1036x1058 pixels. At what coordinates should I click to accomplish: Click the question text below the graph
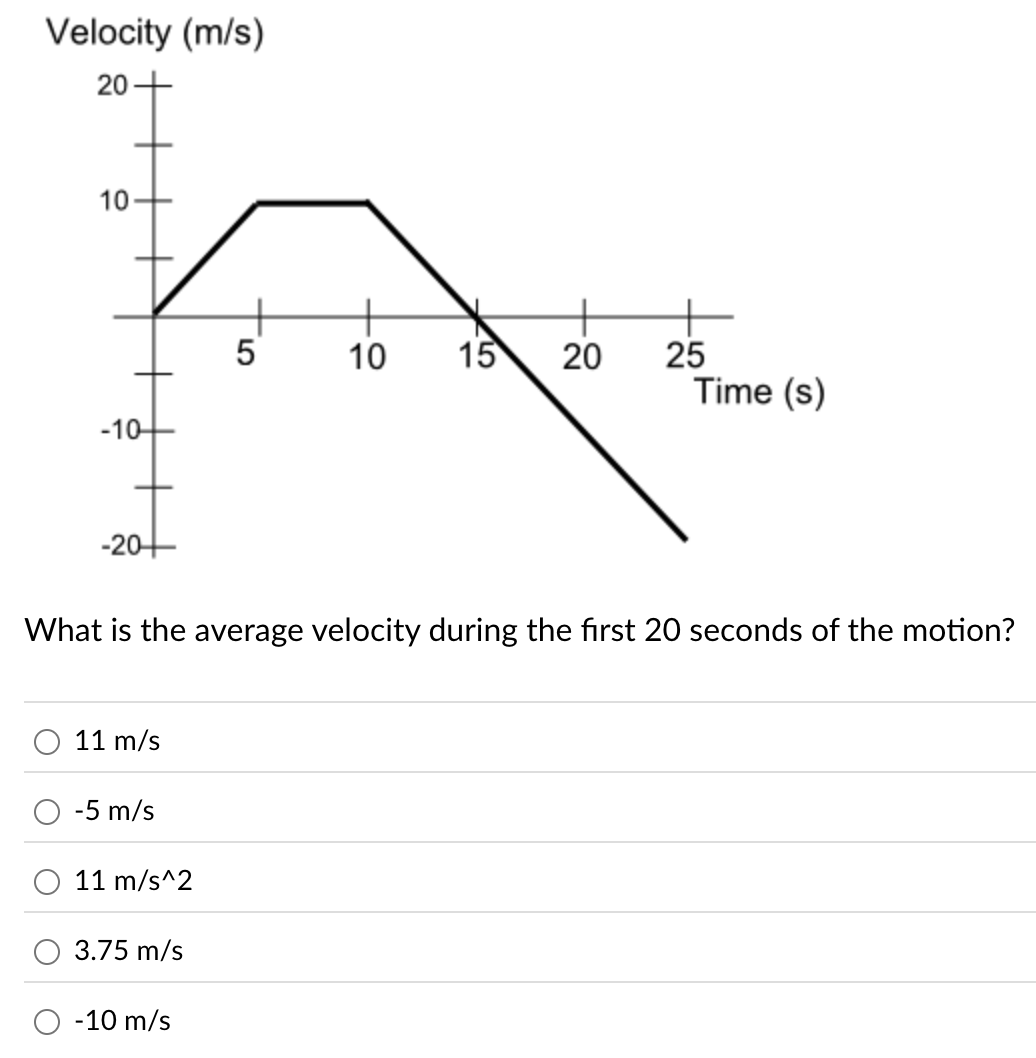click(x=518, y=630)
